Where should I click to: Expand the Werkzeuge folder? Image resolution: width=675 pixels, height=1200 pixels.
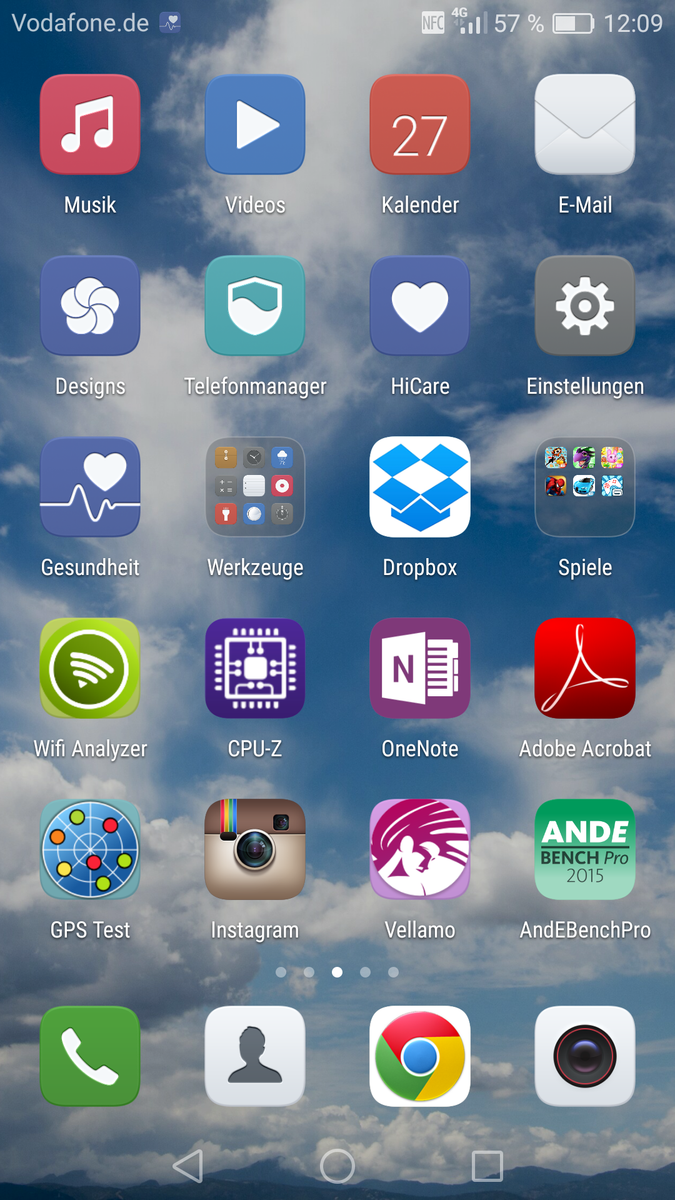point(255,487)
